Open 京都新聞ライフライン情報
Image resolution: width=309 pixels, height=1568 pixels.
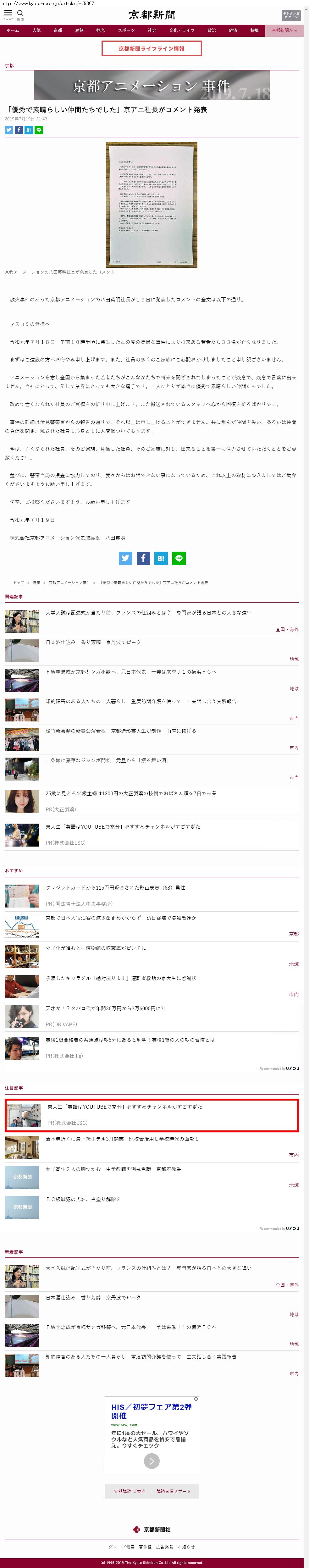click(x=152, y=49)
